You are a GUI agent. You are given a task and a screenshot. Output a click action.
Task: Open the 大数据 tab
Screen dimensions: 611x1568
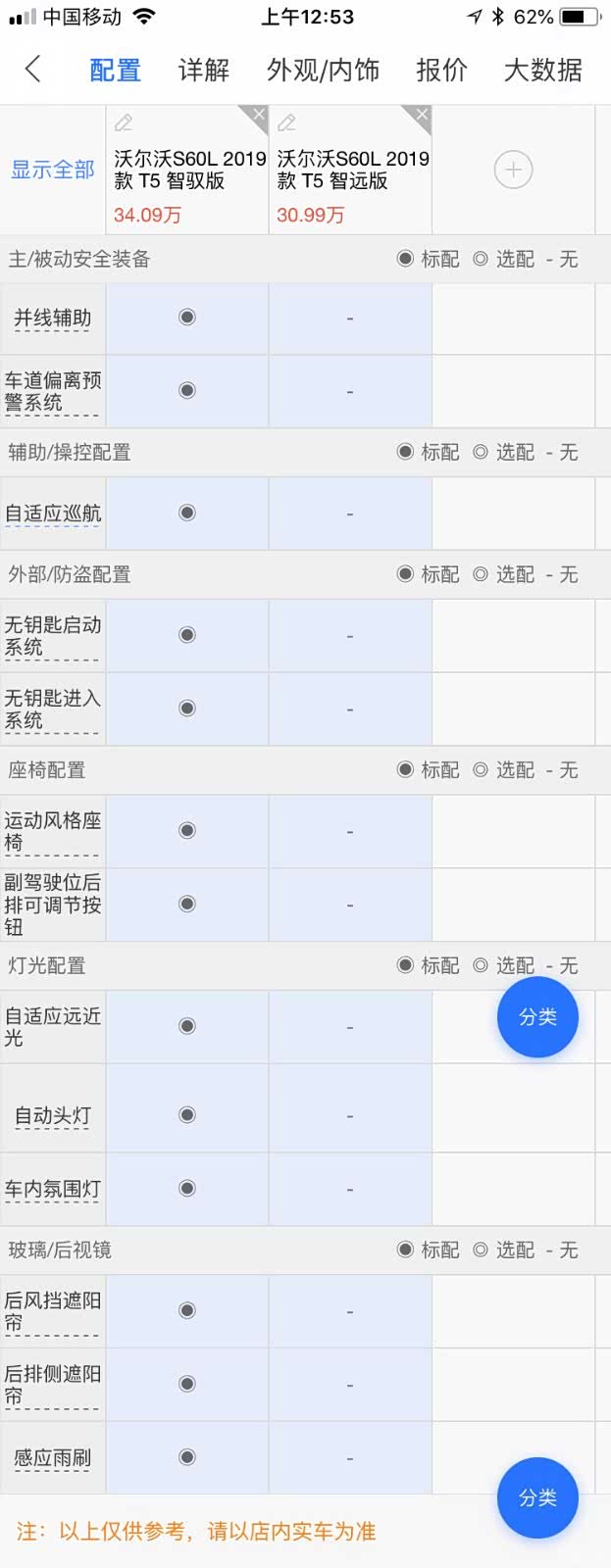coord(542,71)
